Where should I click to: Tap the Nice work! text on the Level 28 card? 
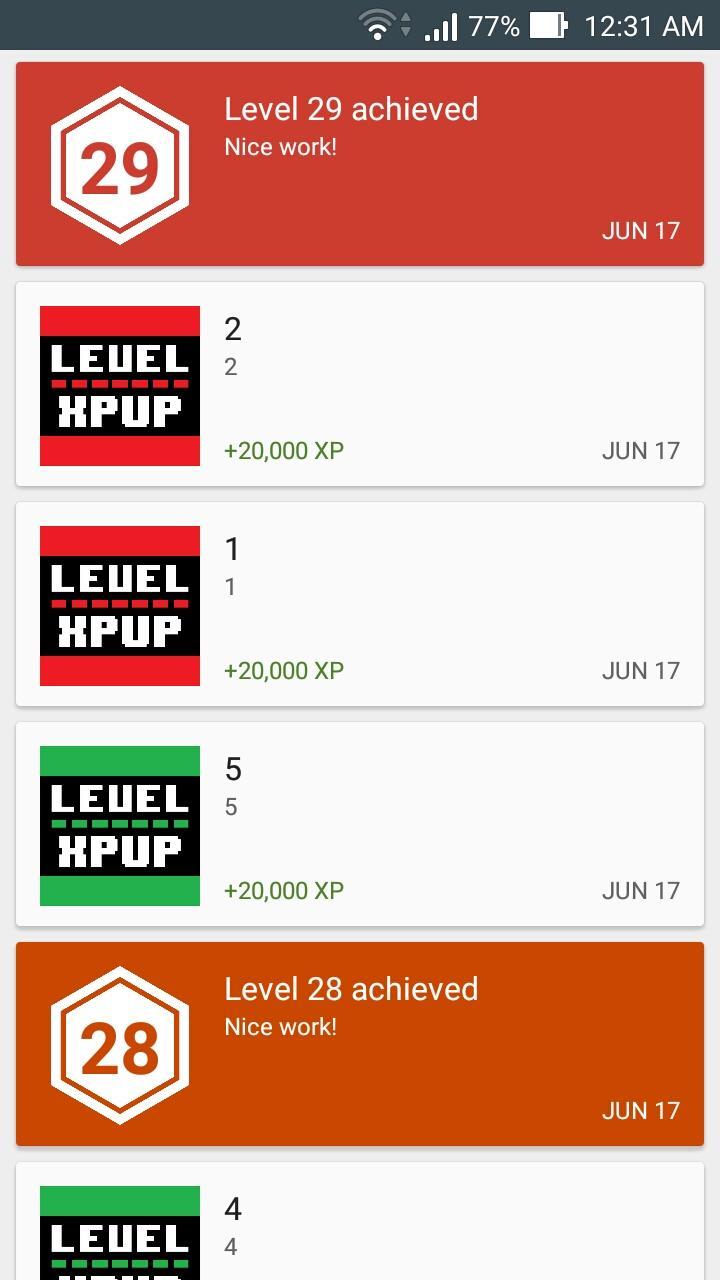(281, 1026)
